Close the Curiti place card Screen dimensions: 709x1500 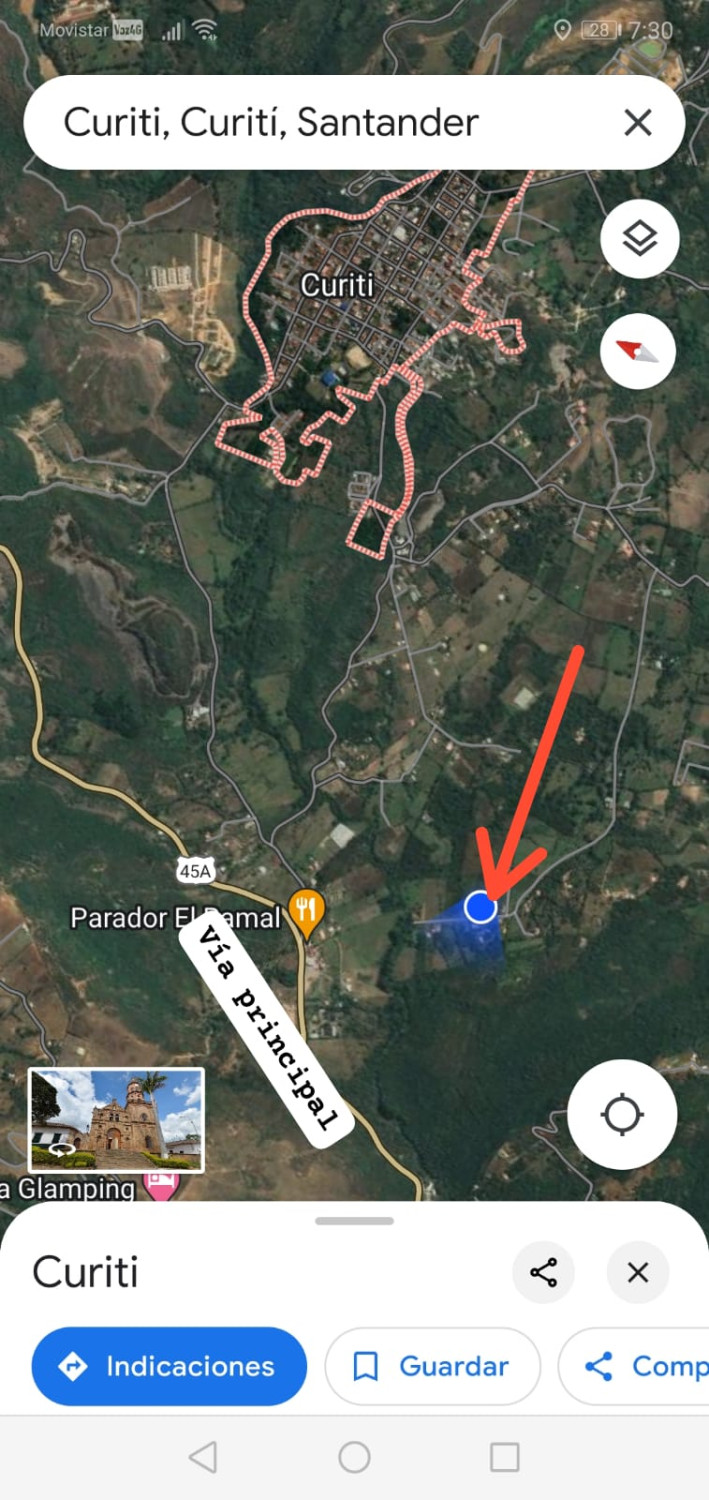pos(637,1272)
